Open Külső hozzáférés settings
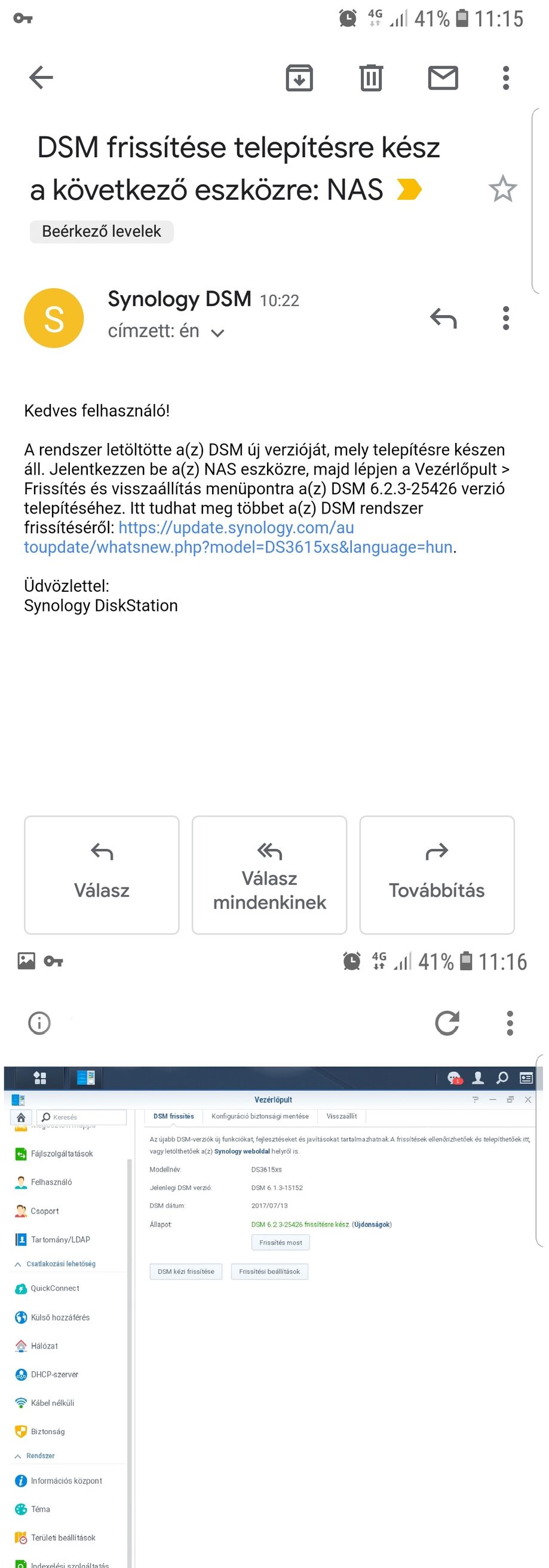Screen dimensions: 549x1568 60,1317
